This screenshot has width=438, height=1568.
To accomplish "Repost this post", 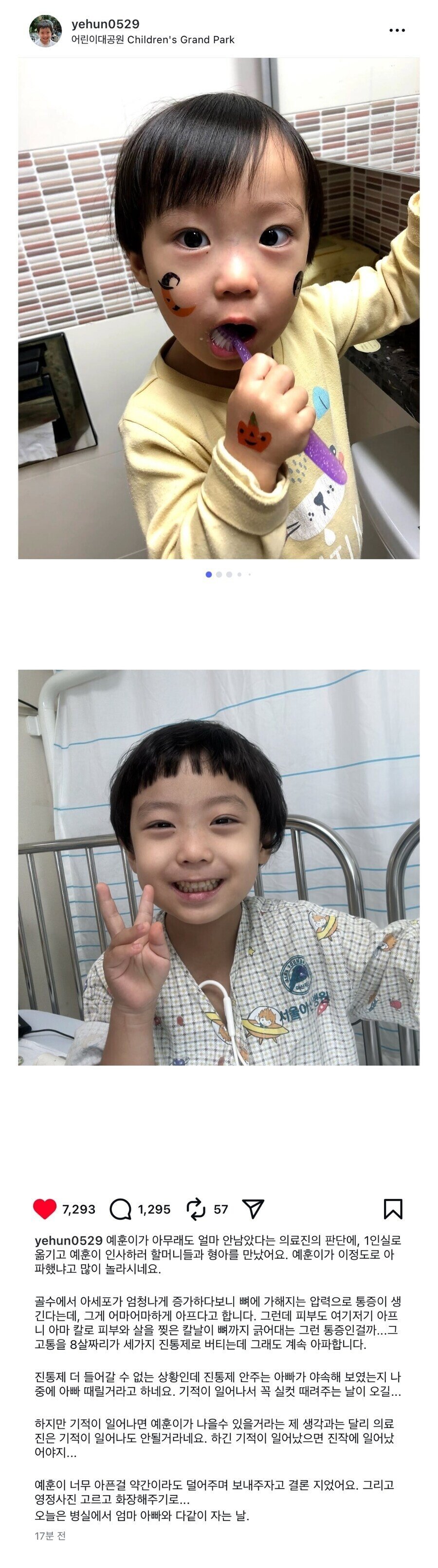I will pyautogui.click(x=196, y=1209).
